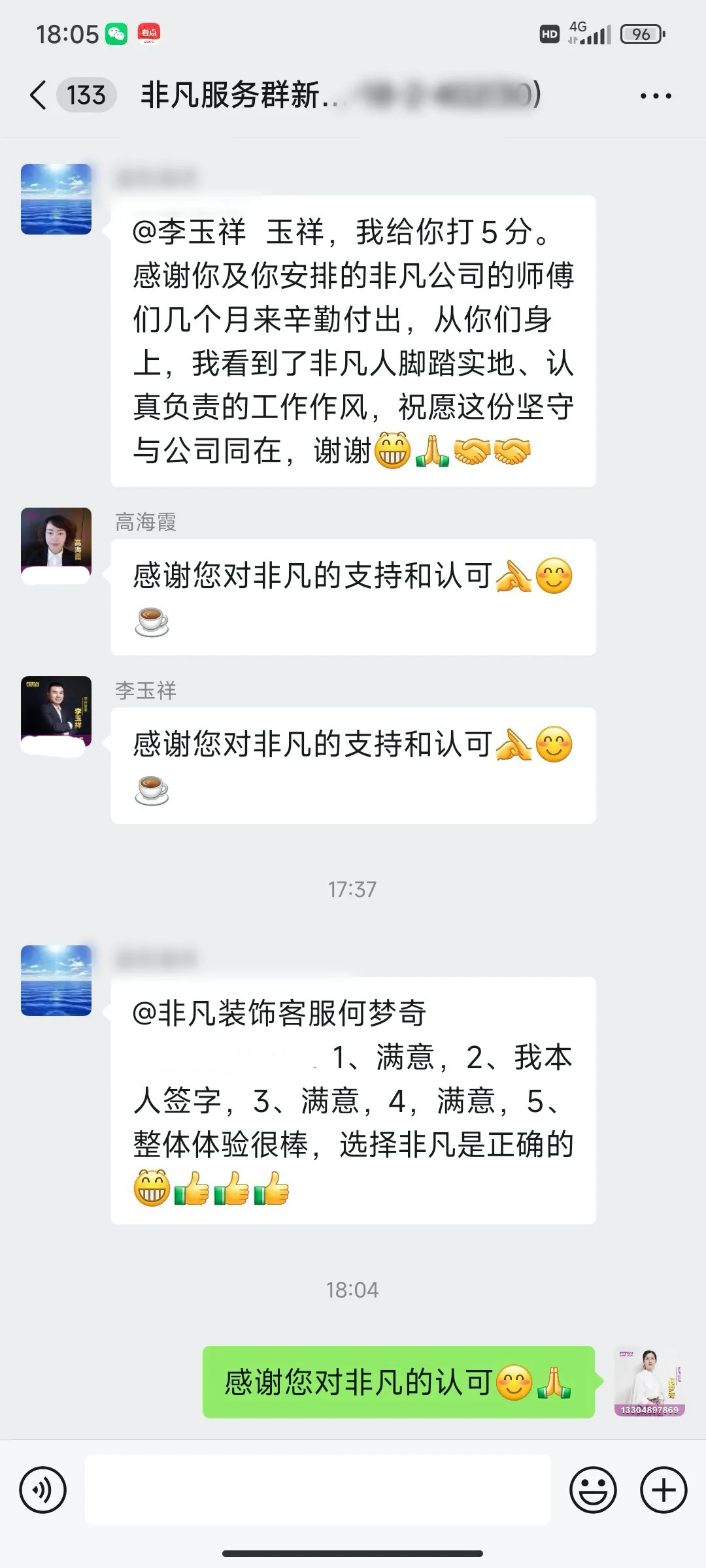Switch to voice message input
Image resolution: width=706 pixels, height=1568 pixels.
coord(43,1490)
